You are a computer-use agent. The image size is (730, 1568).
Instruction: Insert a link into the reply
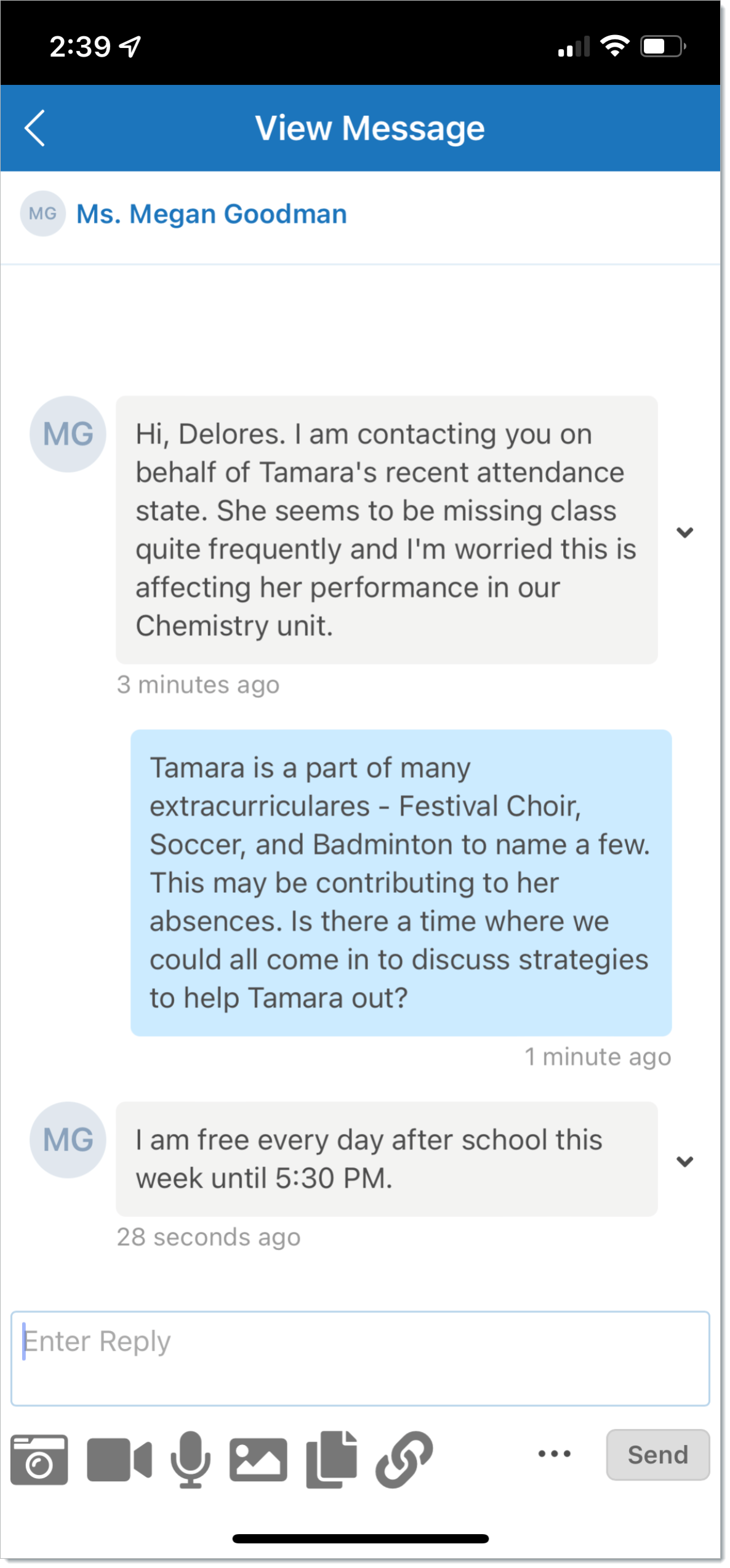404,1460
